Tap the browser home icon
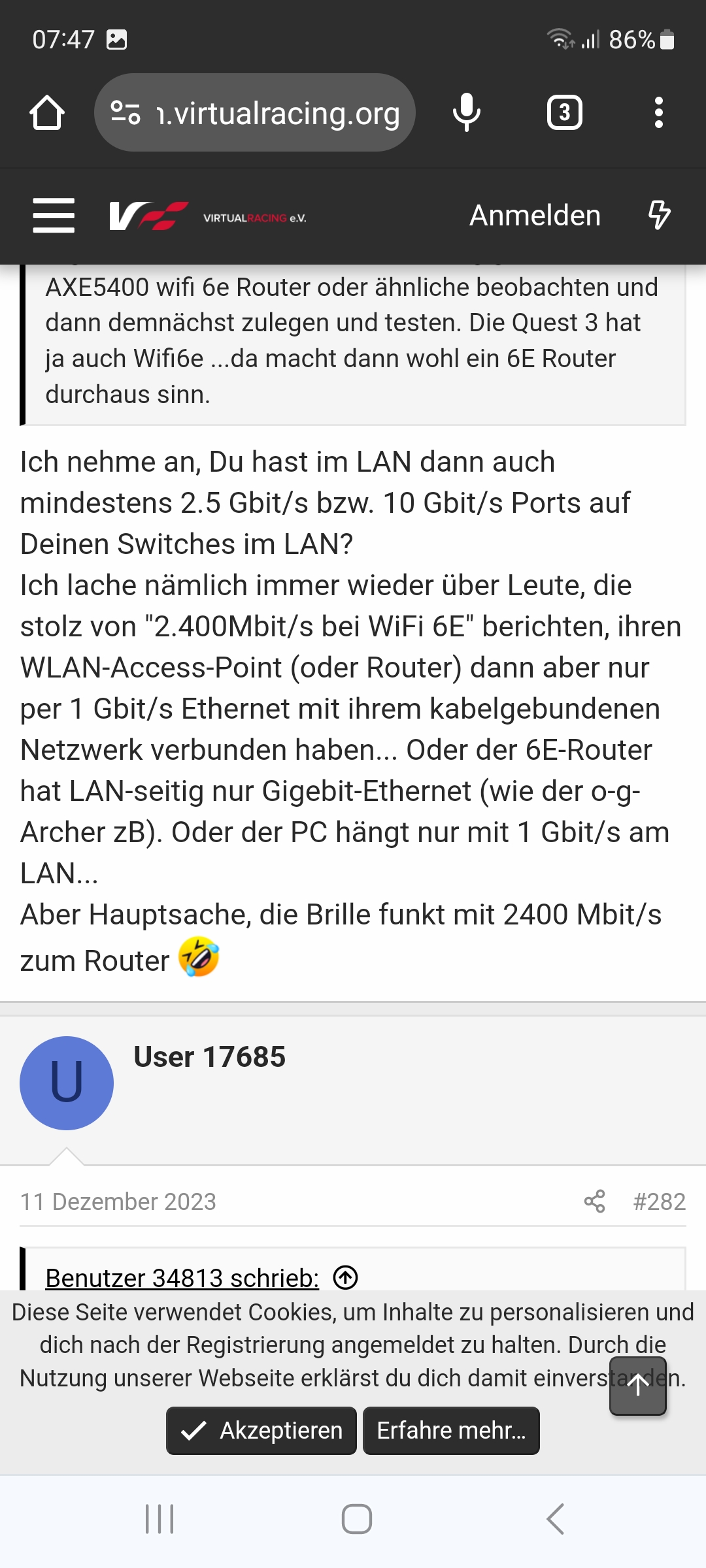Image resolution: width=706 pixels, height=1568 pixels. click(47, 113)
